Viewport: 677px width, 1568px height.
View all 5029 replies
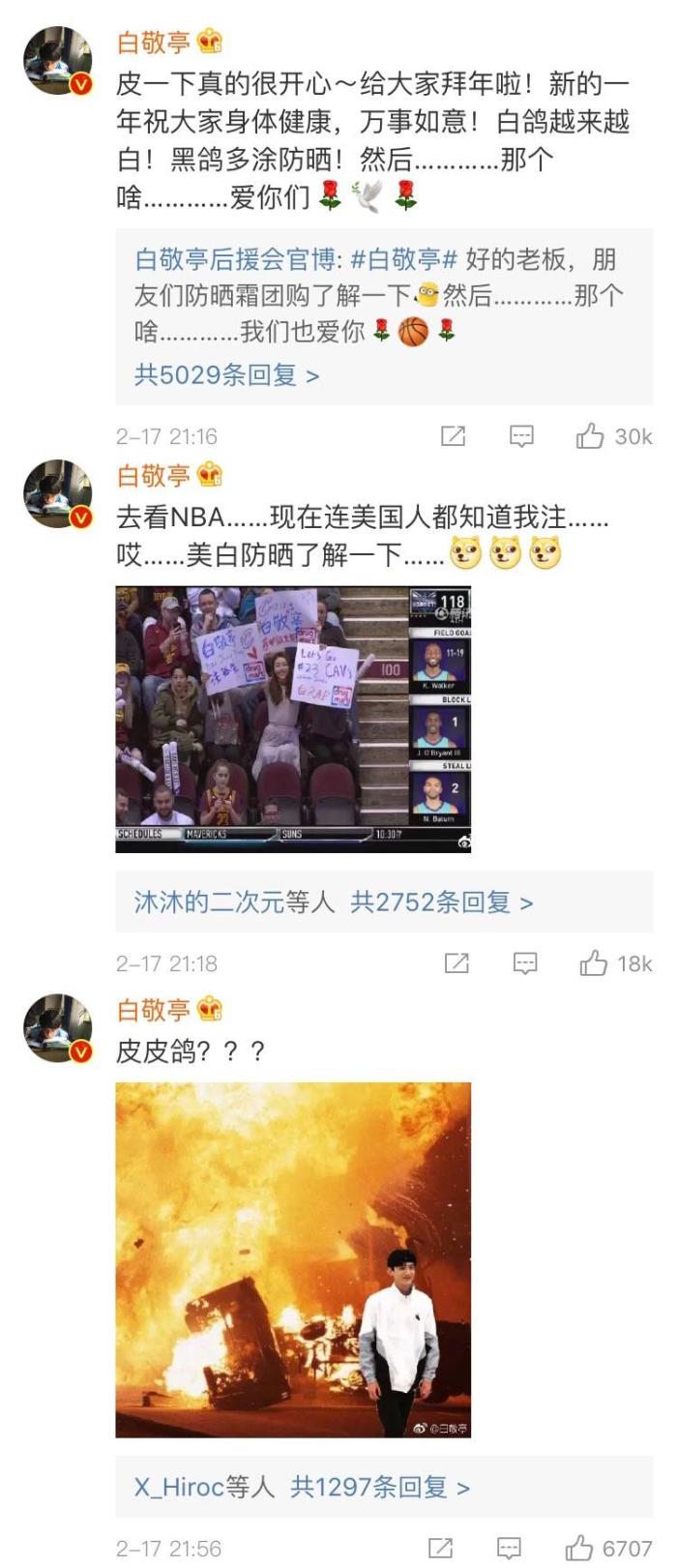click(x=226, y=374)
